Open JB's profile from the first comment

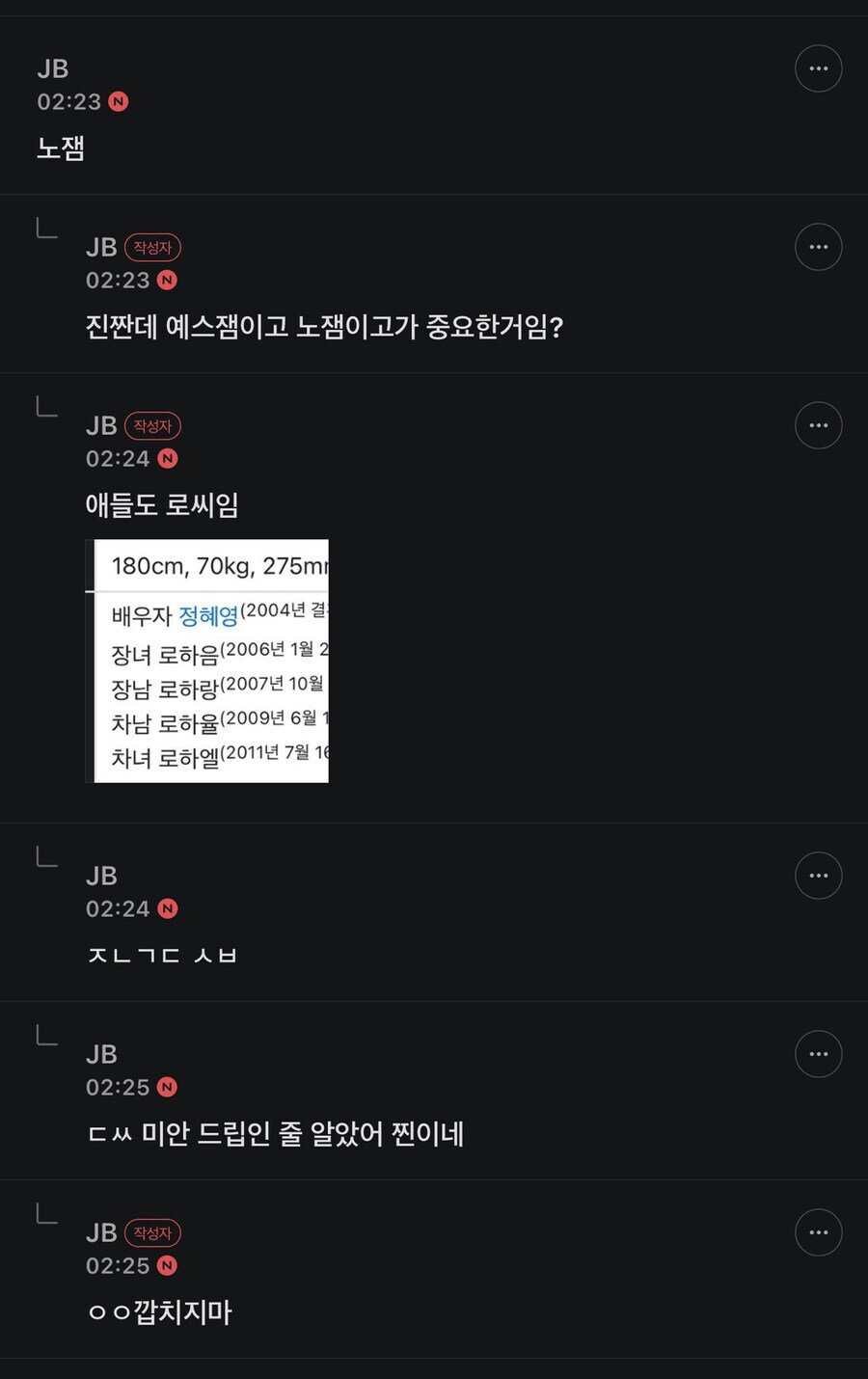(53, 68)
